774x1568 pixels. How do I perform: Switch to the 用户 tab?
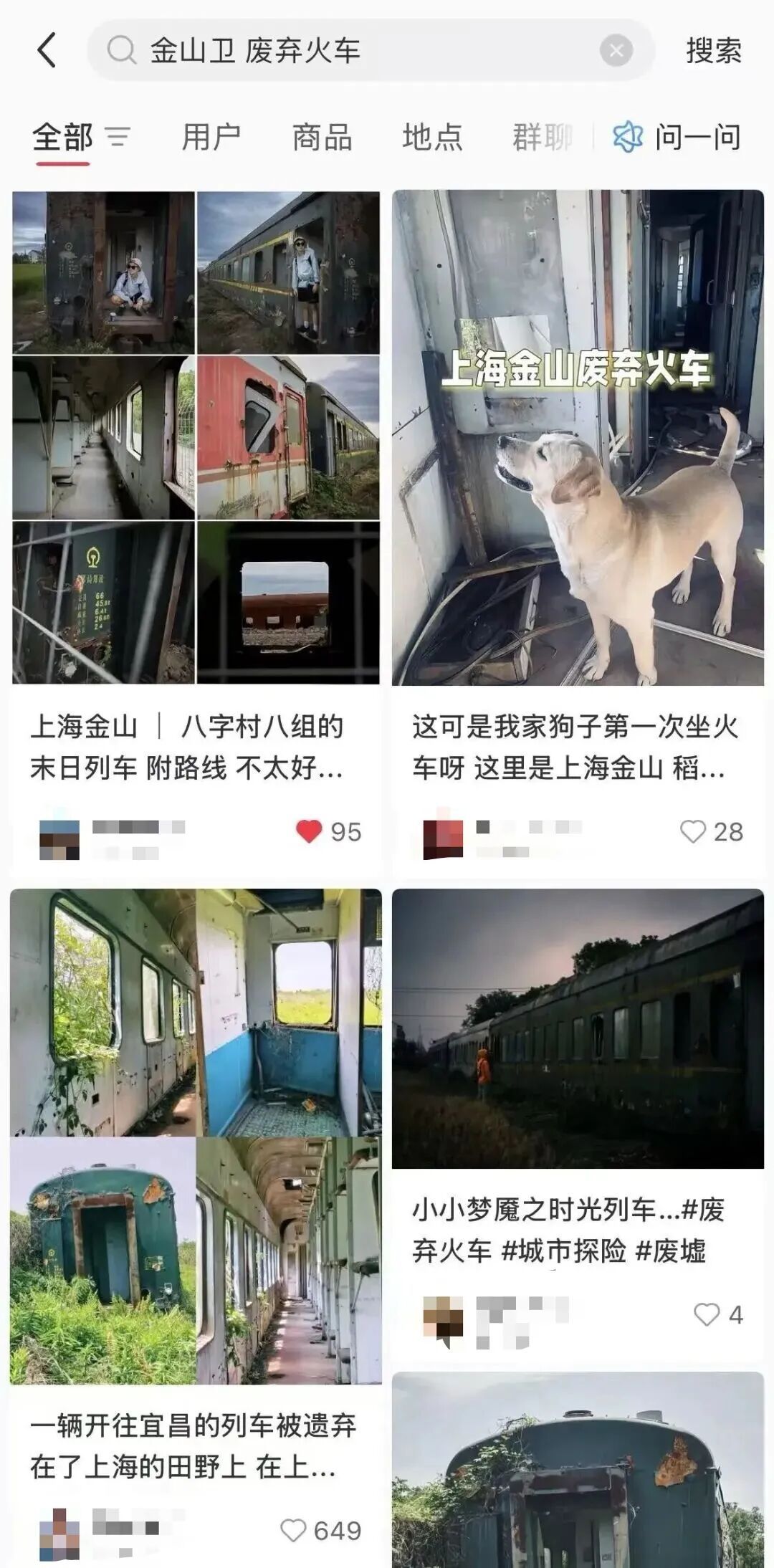[211, 137]
